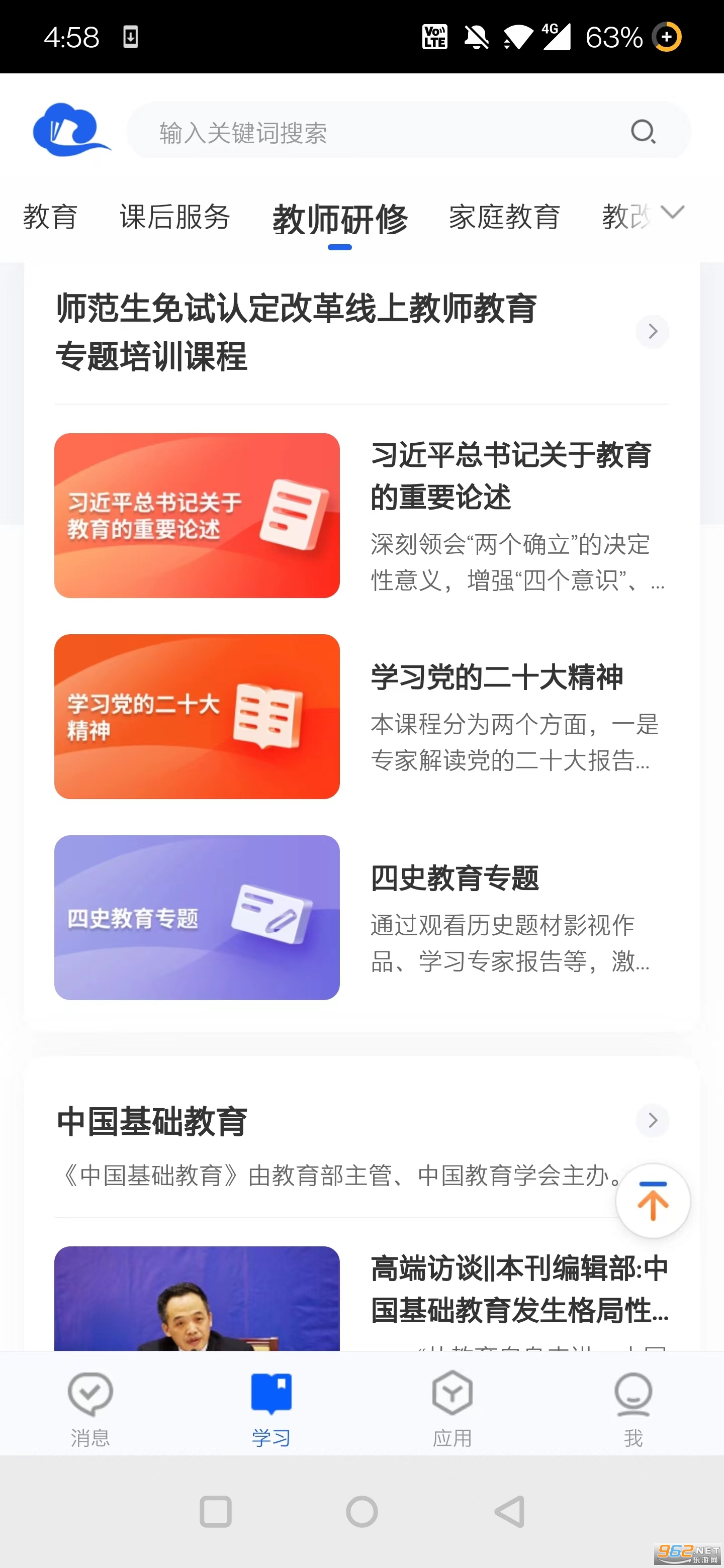Tap the keyword search field
Screen dimensions: 724x1568
click(378, 132)
